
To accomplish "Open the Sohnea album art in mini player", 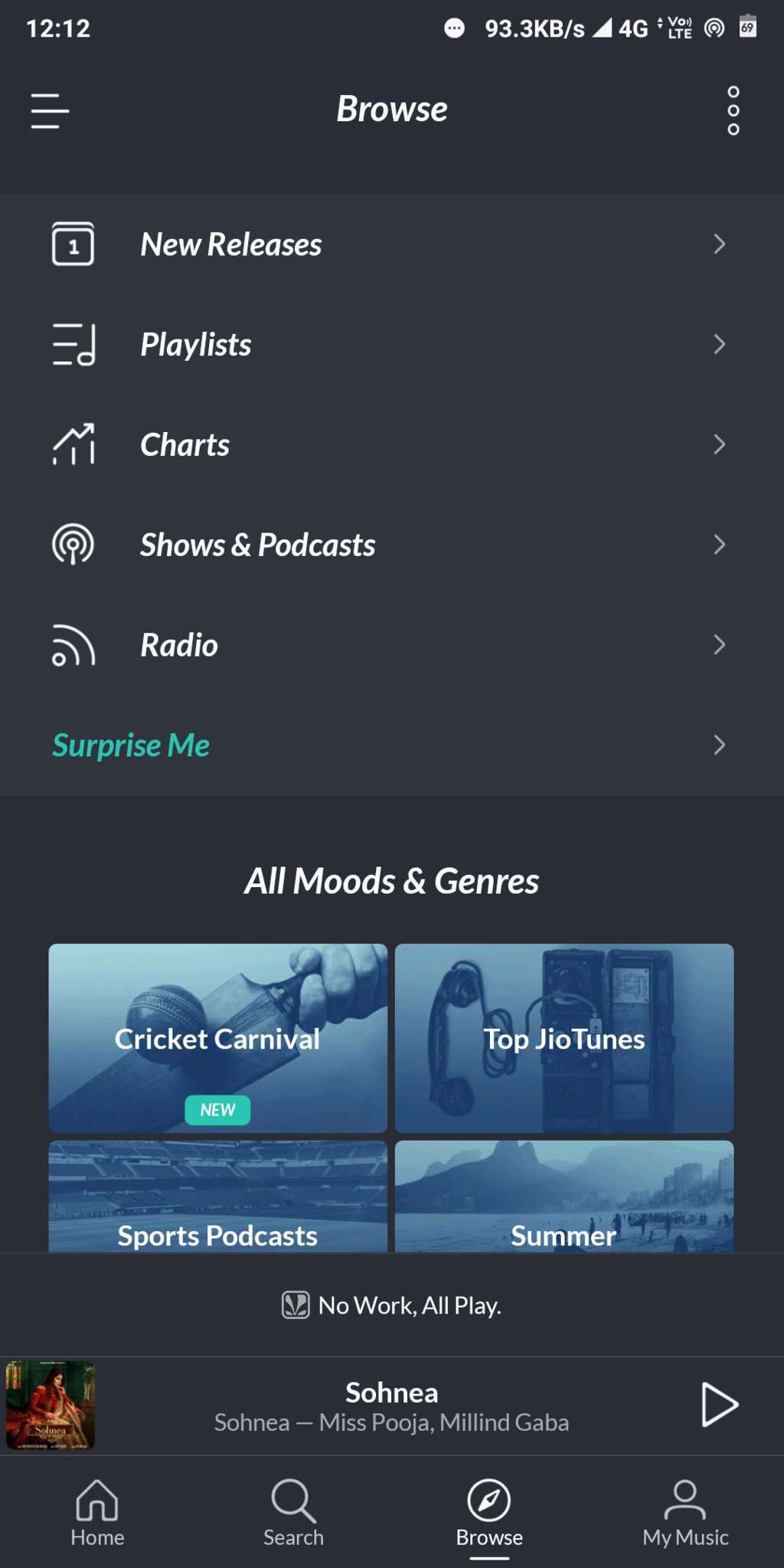I will point(51,1405).
